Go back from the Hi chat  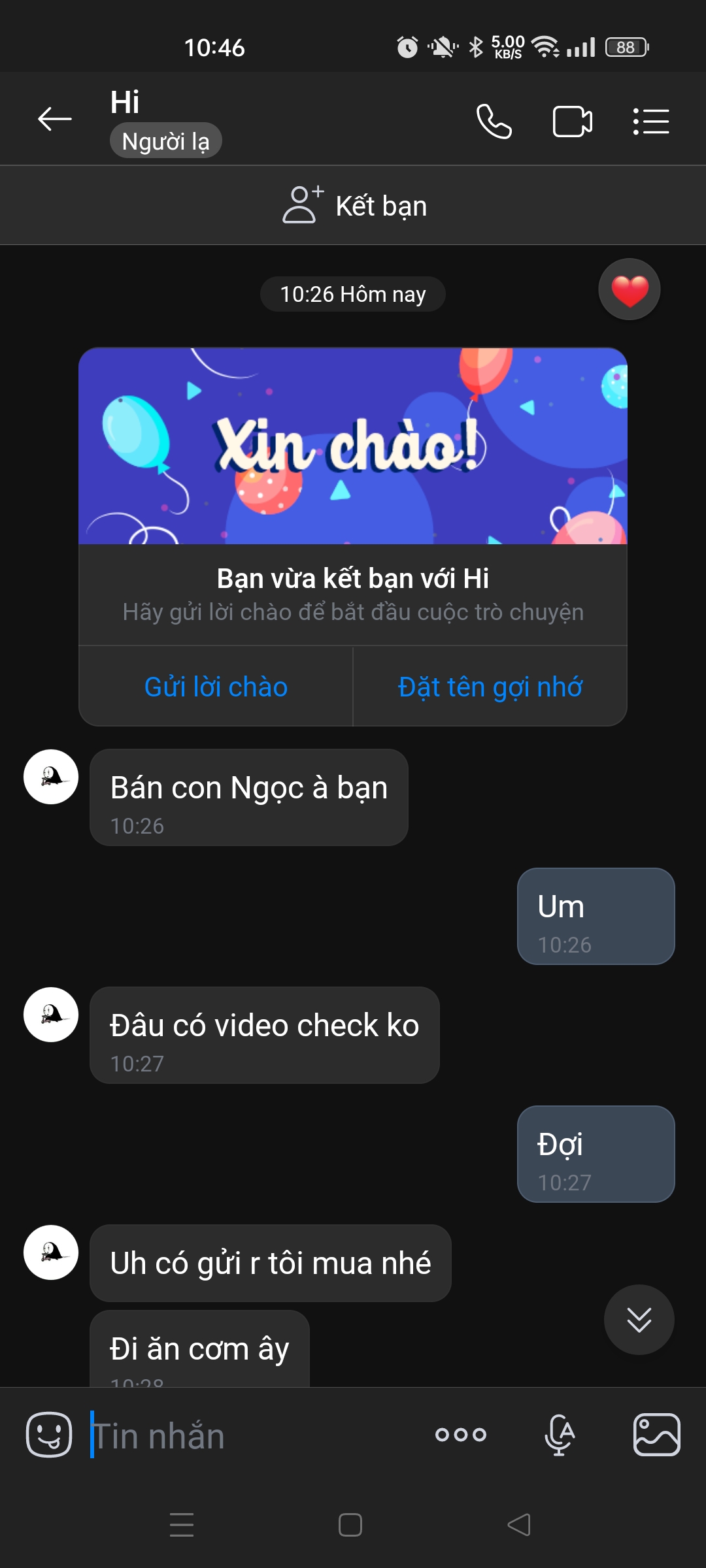[x=55, y=119]
